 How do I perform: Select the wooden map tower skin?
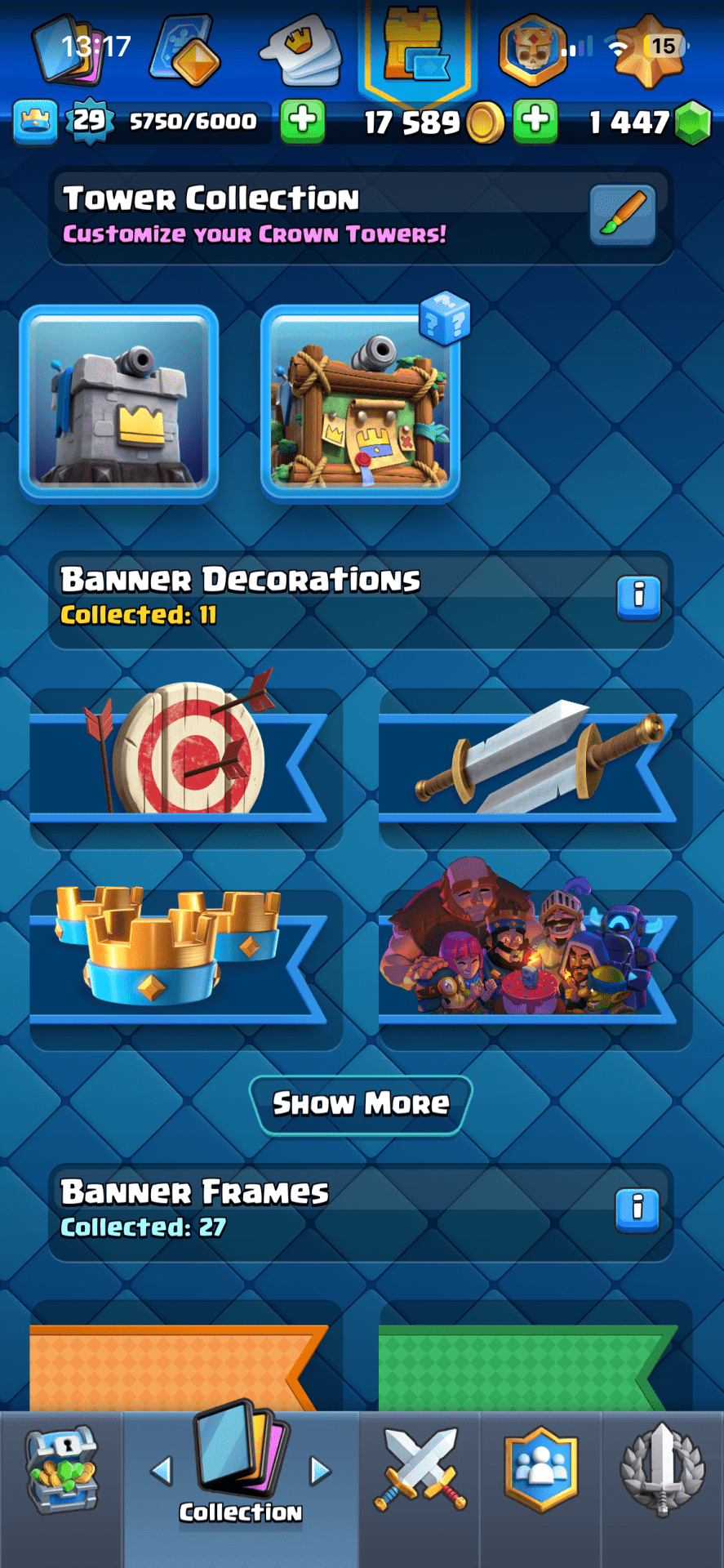tap(360, 403)
